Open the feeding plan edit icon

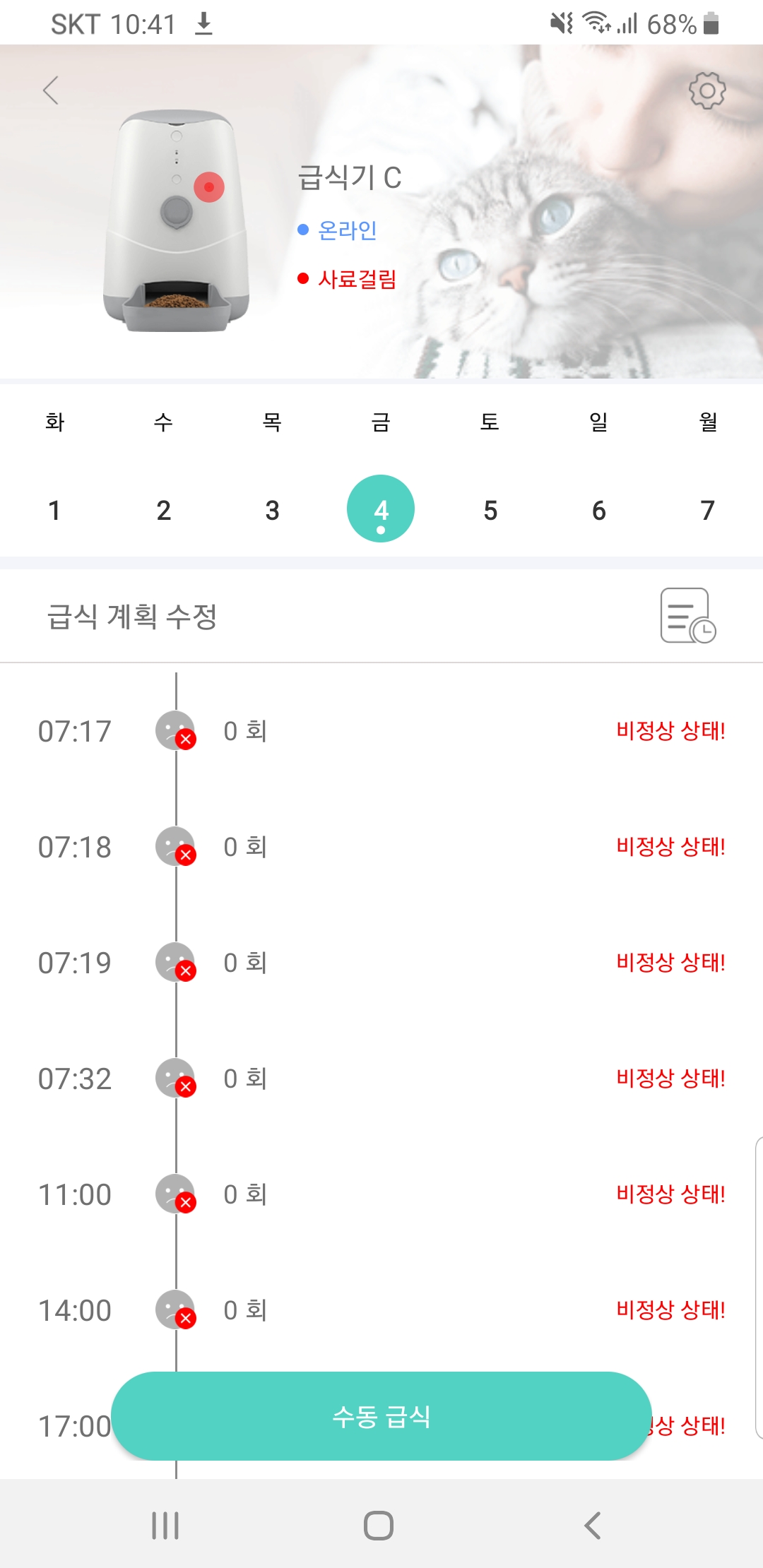pyautogui.click(x=687, y=615)
